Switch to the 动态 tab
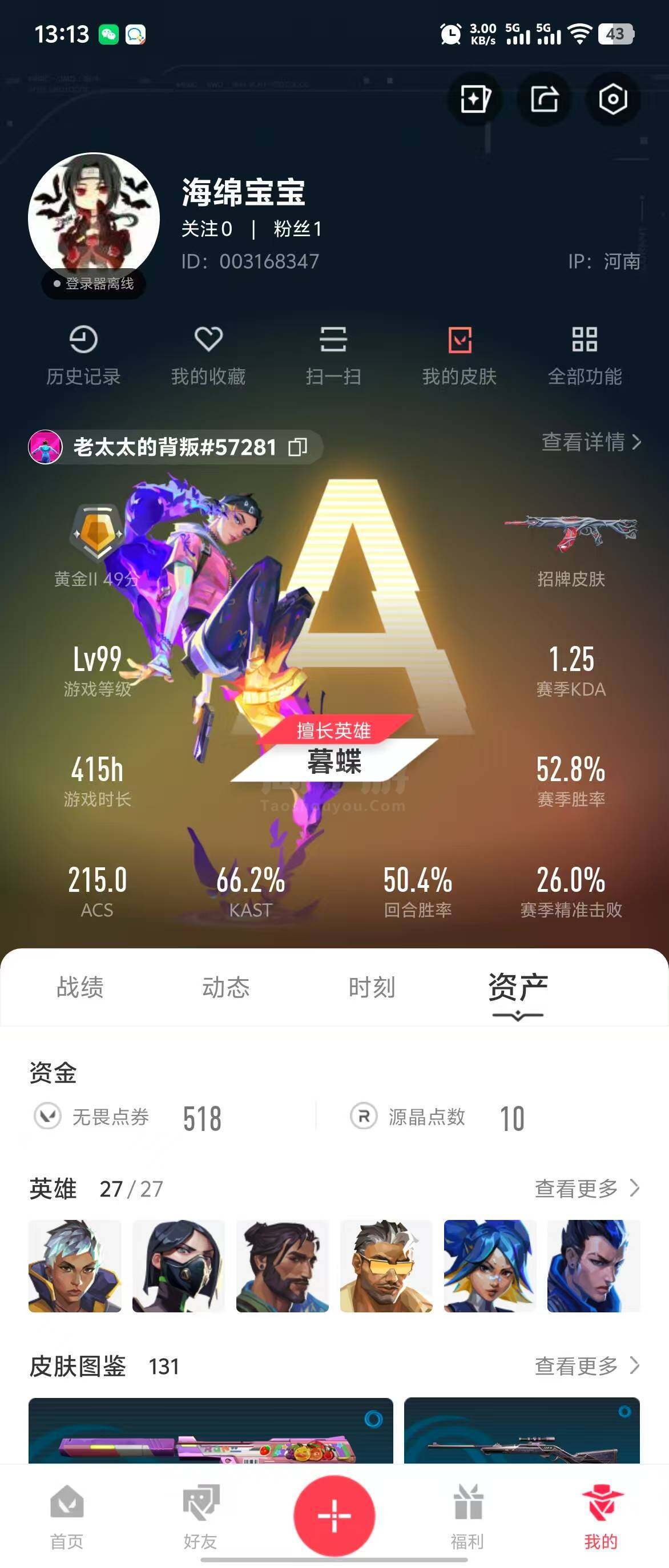The height and width of the screenshot is (1568, 669). pos(226,987)
